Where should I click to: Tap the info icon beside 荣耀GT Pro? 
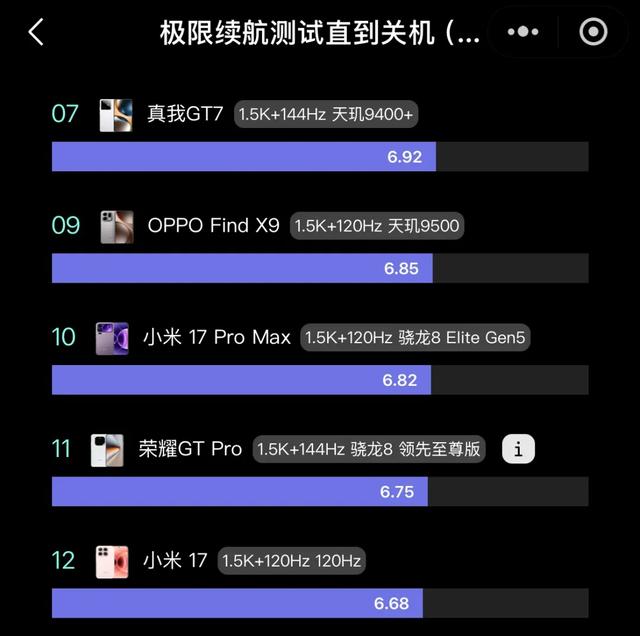(518, 449)
